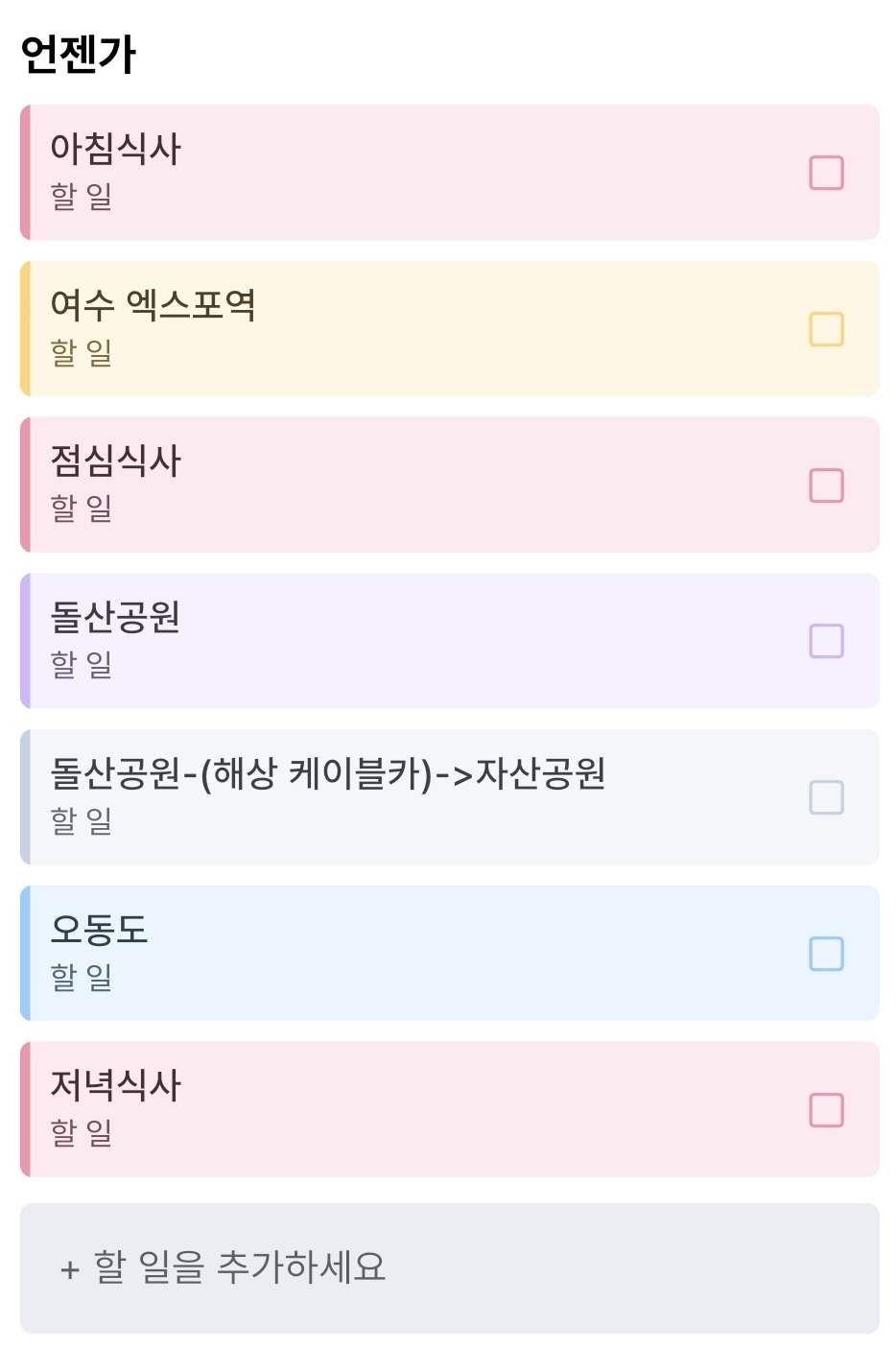Click the yellow color bar on 여수 엑스포역
Screen dimensions: 896x1349
pyautogui.click(x=24, y=329)
